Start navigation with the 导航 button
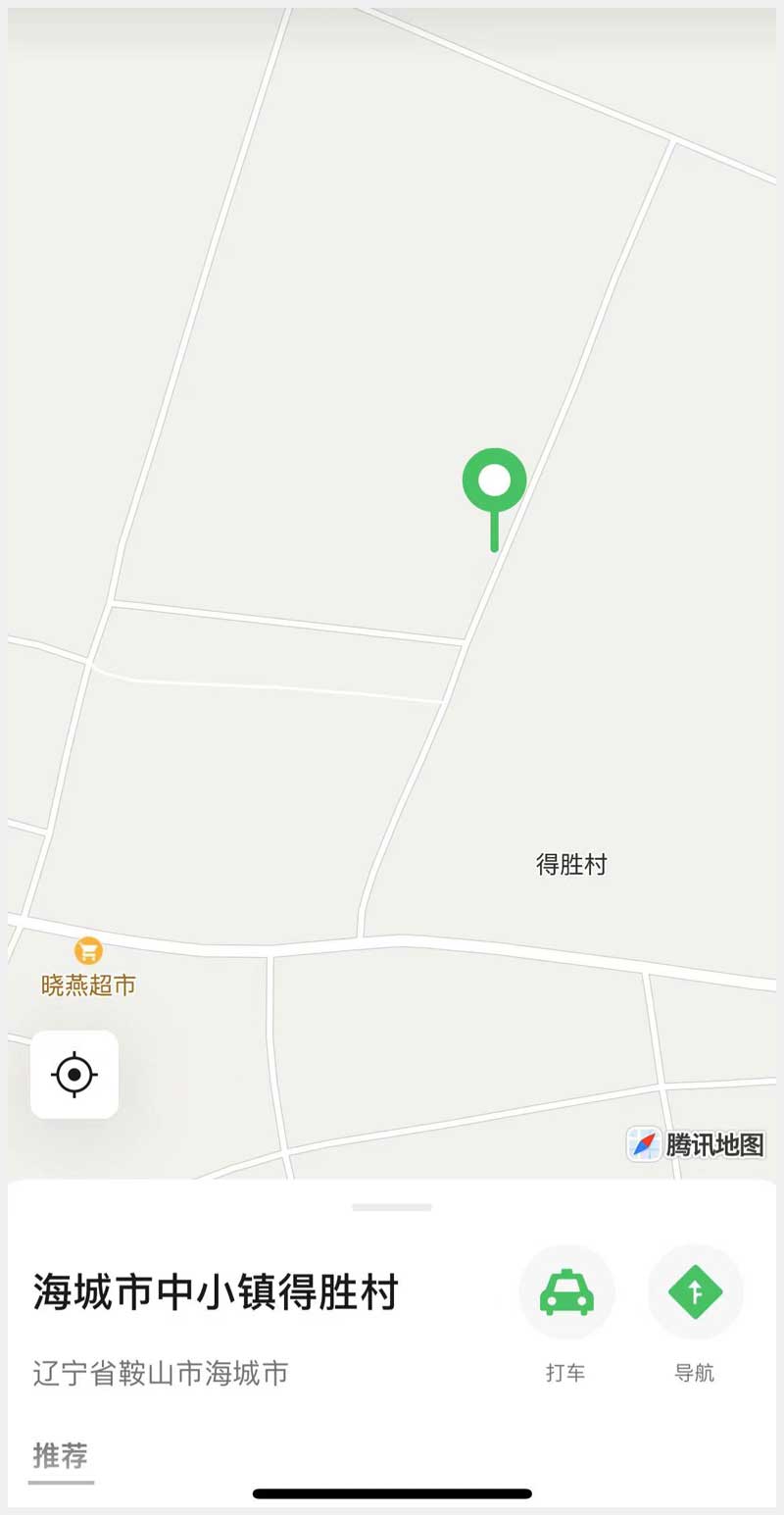The width and height of the screenshot is (784, 1515). 695,1292
